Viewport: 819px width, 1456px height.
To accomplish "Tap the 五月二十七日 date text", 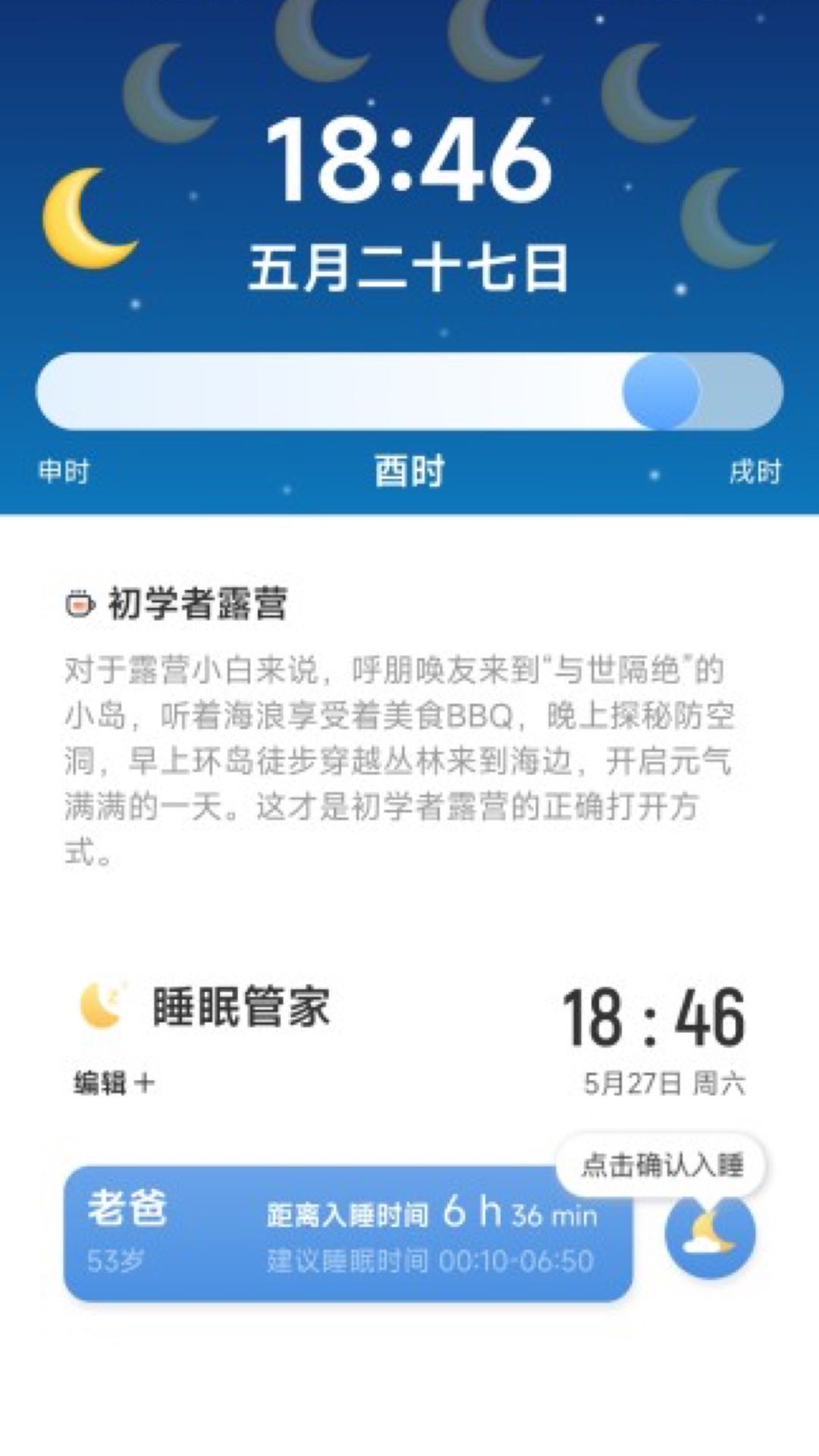I will (409, 267).
